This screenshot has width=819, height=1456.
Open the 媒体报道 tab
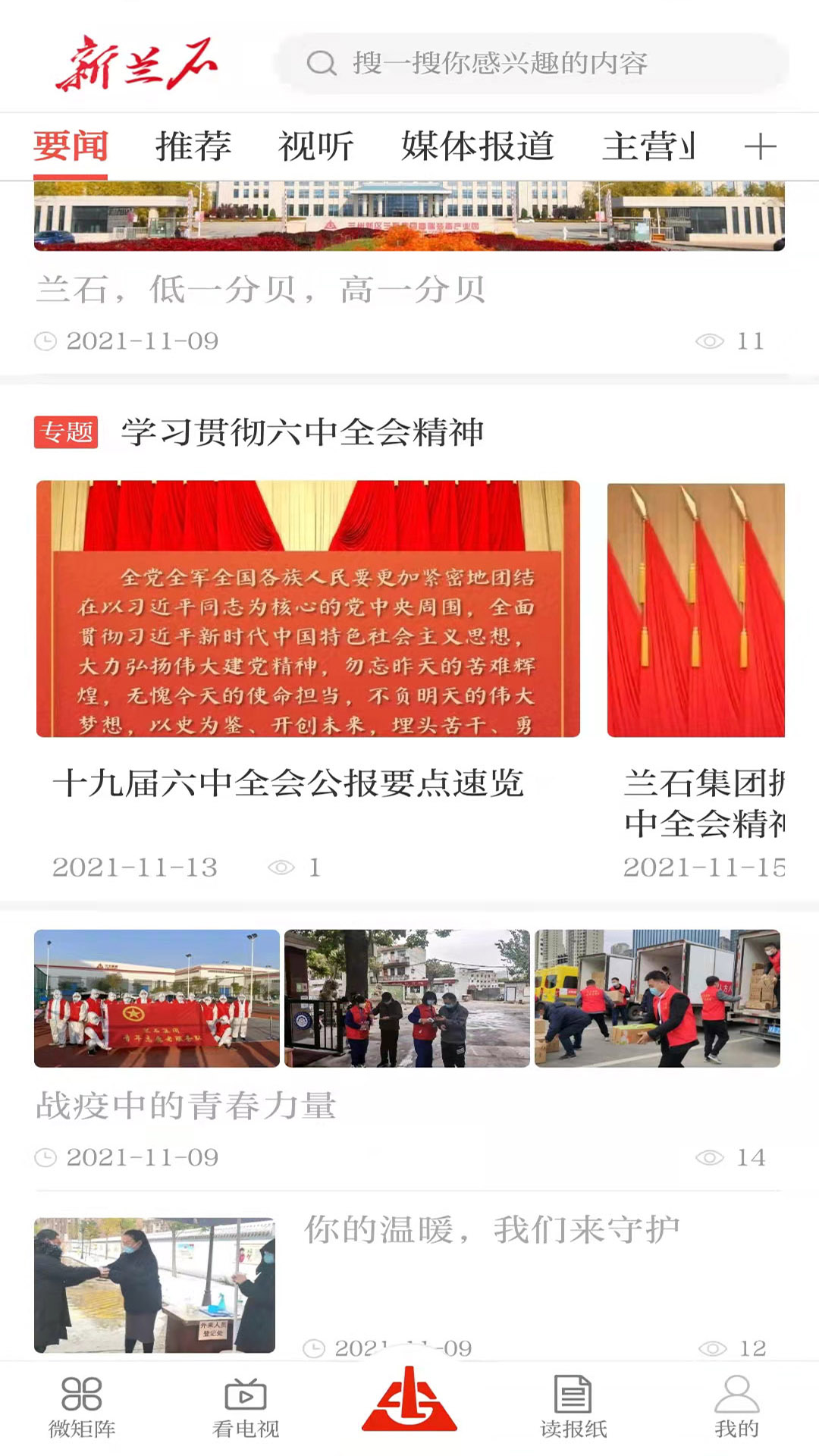tap(481, 146)
